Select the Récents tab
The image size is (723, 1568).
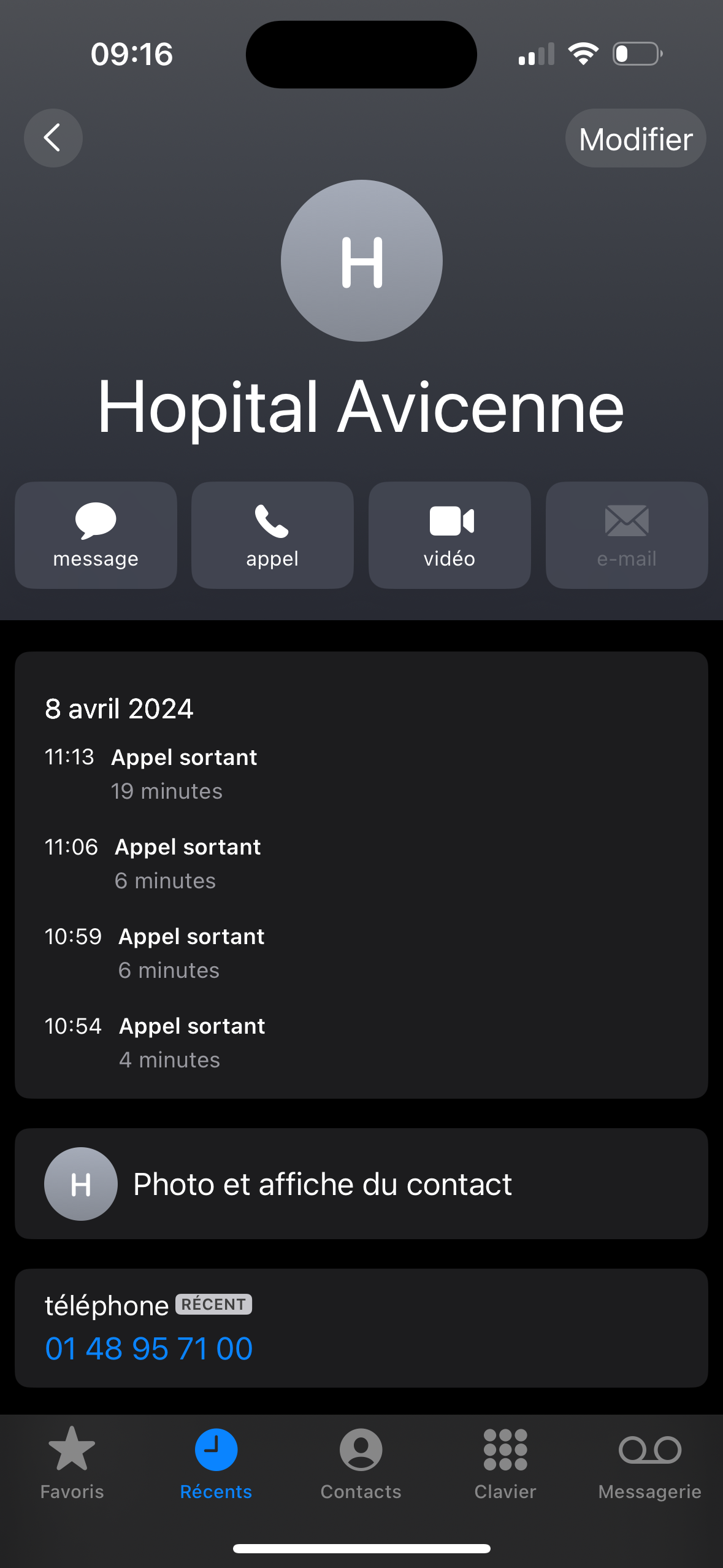coord(216,1462)
